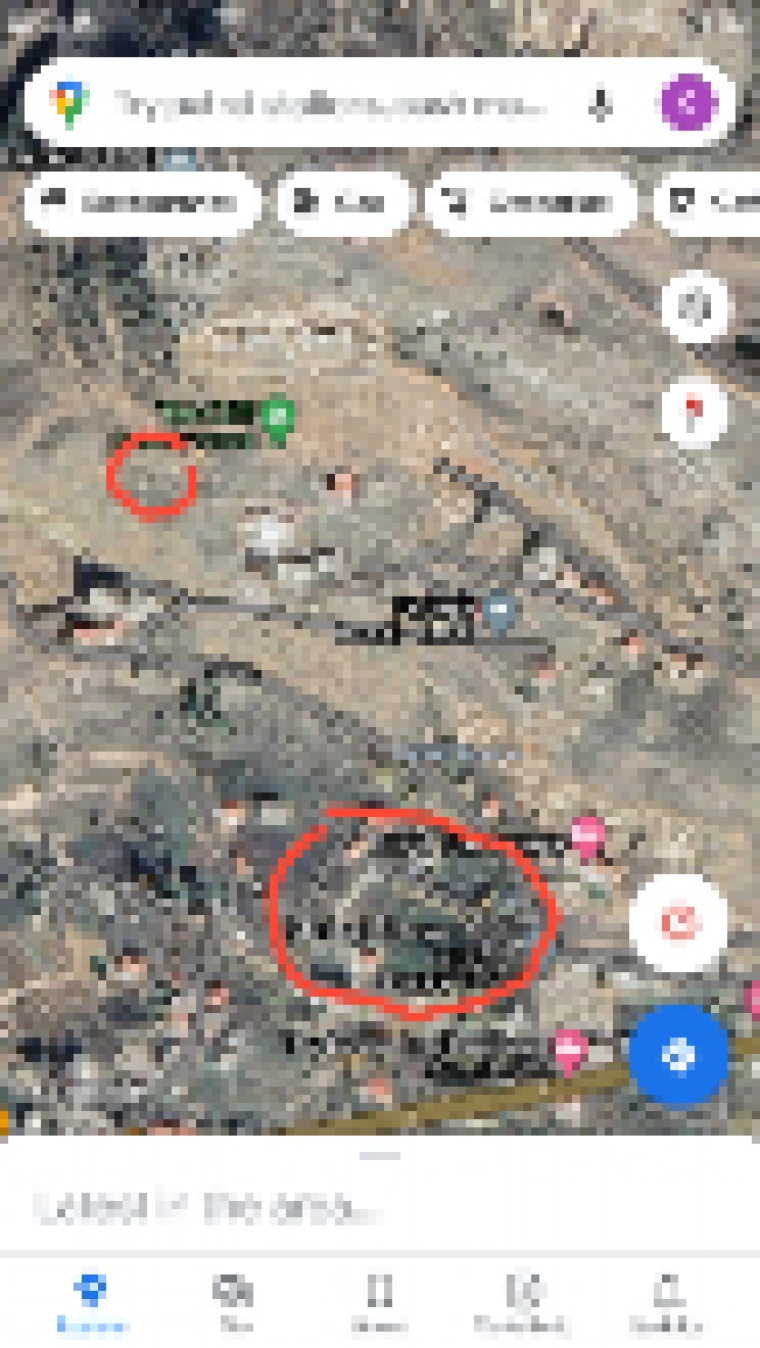The height and width of the screenshot is (1348, 760).
Task: Open the green place marker on the map
Action: [x=277, y=417]
